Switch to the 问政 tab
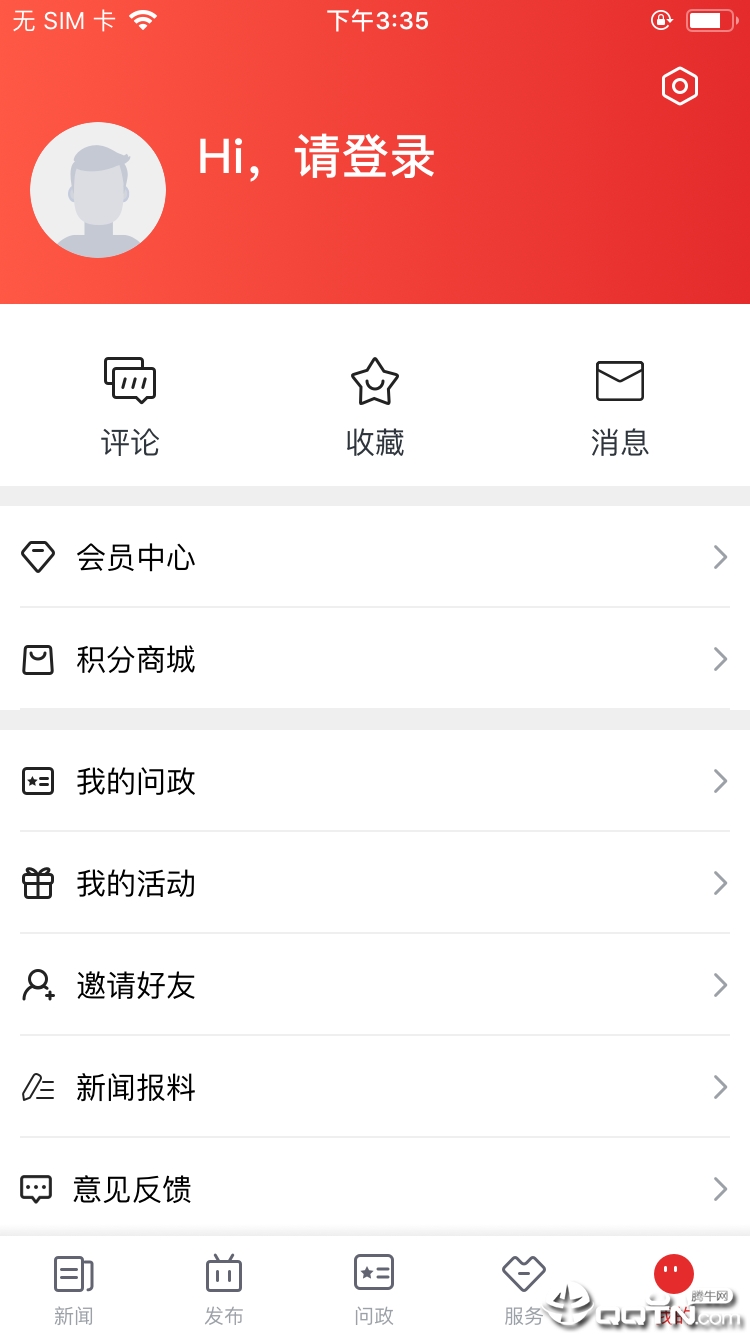 coord(374,1288)
